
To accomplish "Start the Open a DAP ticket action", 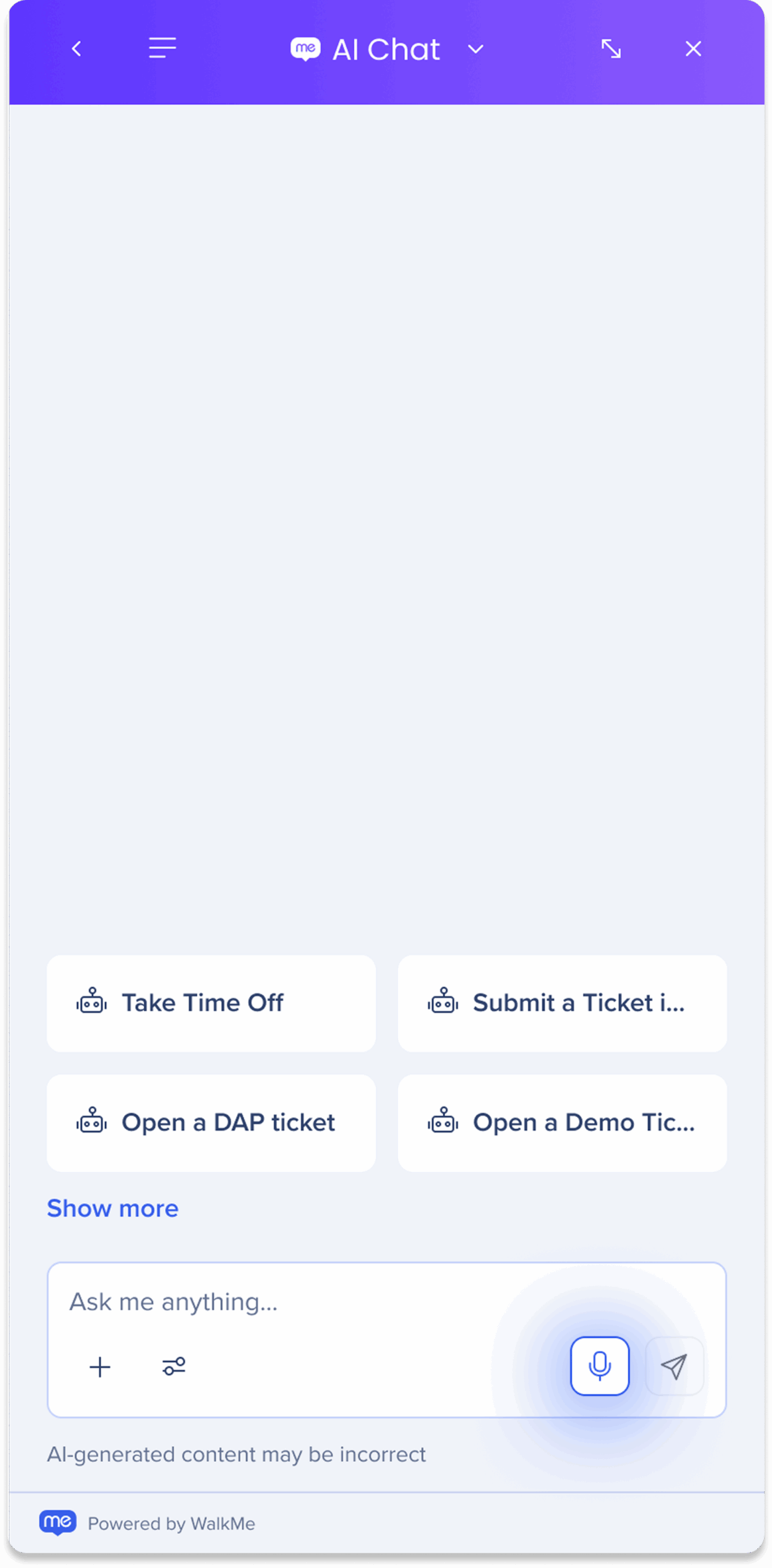I will click(x=211, y=1123).
